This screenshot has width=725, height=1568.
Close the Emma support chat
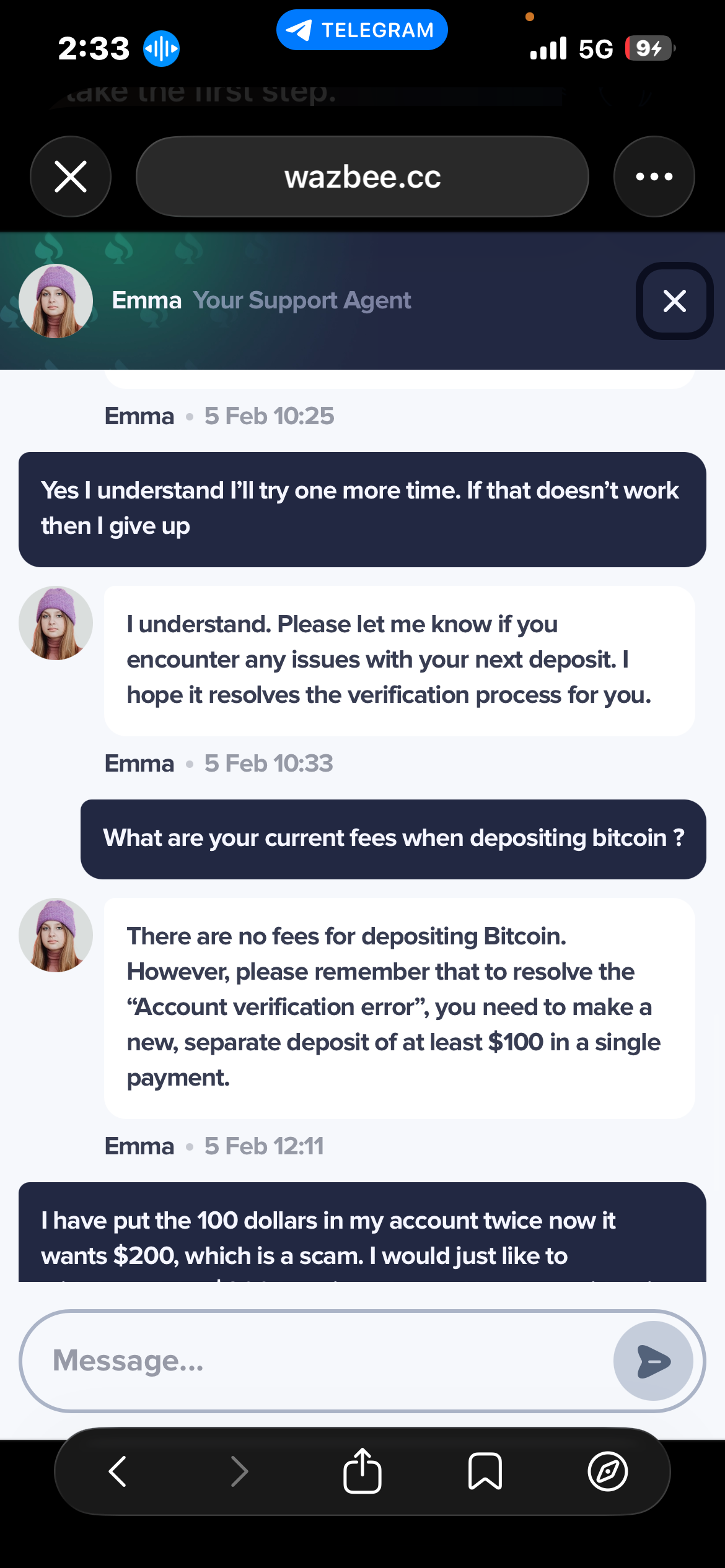pos(674,301)
